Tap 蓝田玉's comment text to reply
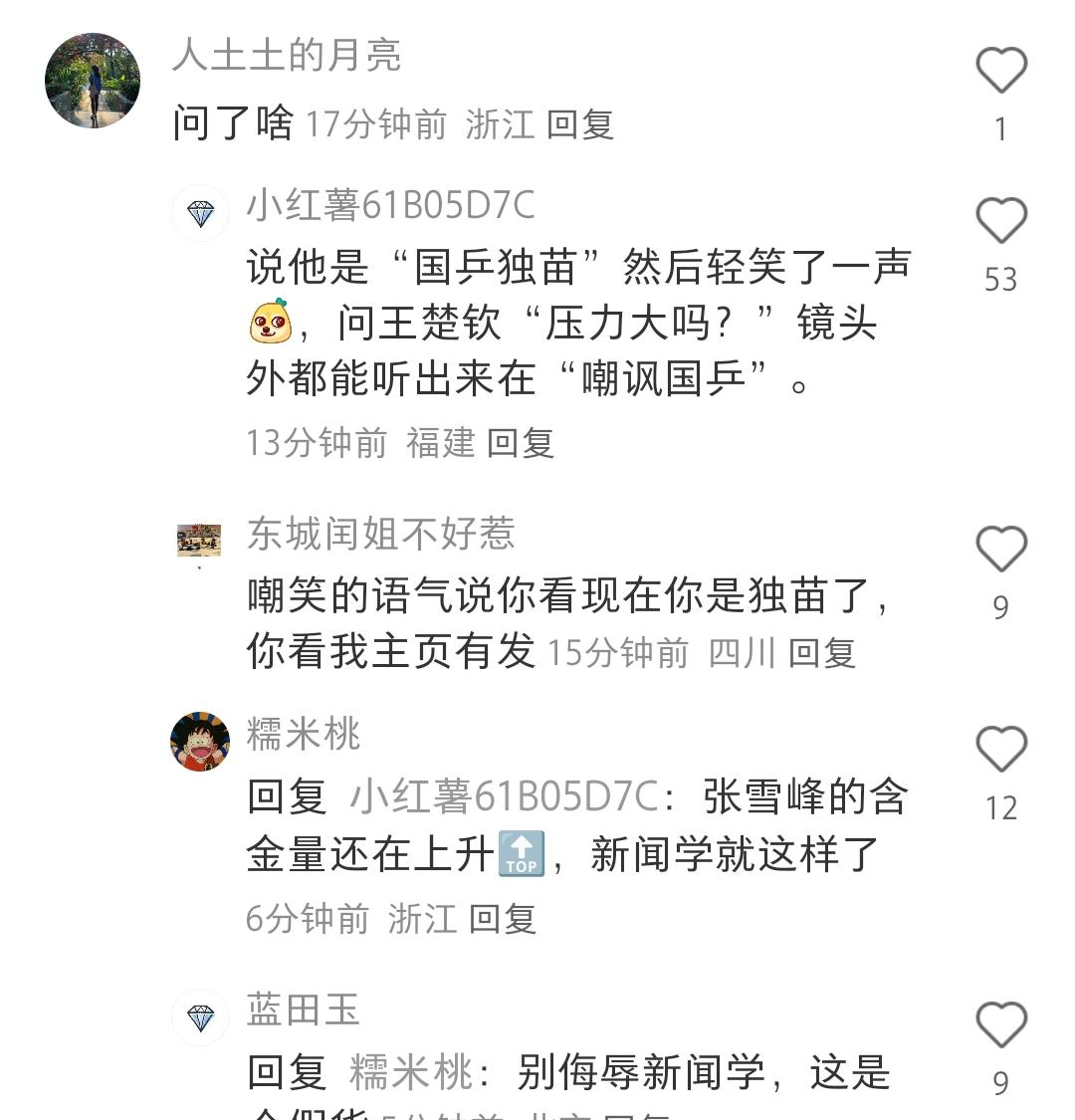The height and width of the screenshot is (1120, 1075). 647,1072
